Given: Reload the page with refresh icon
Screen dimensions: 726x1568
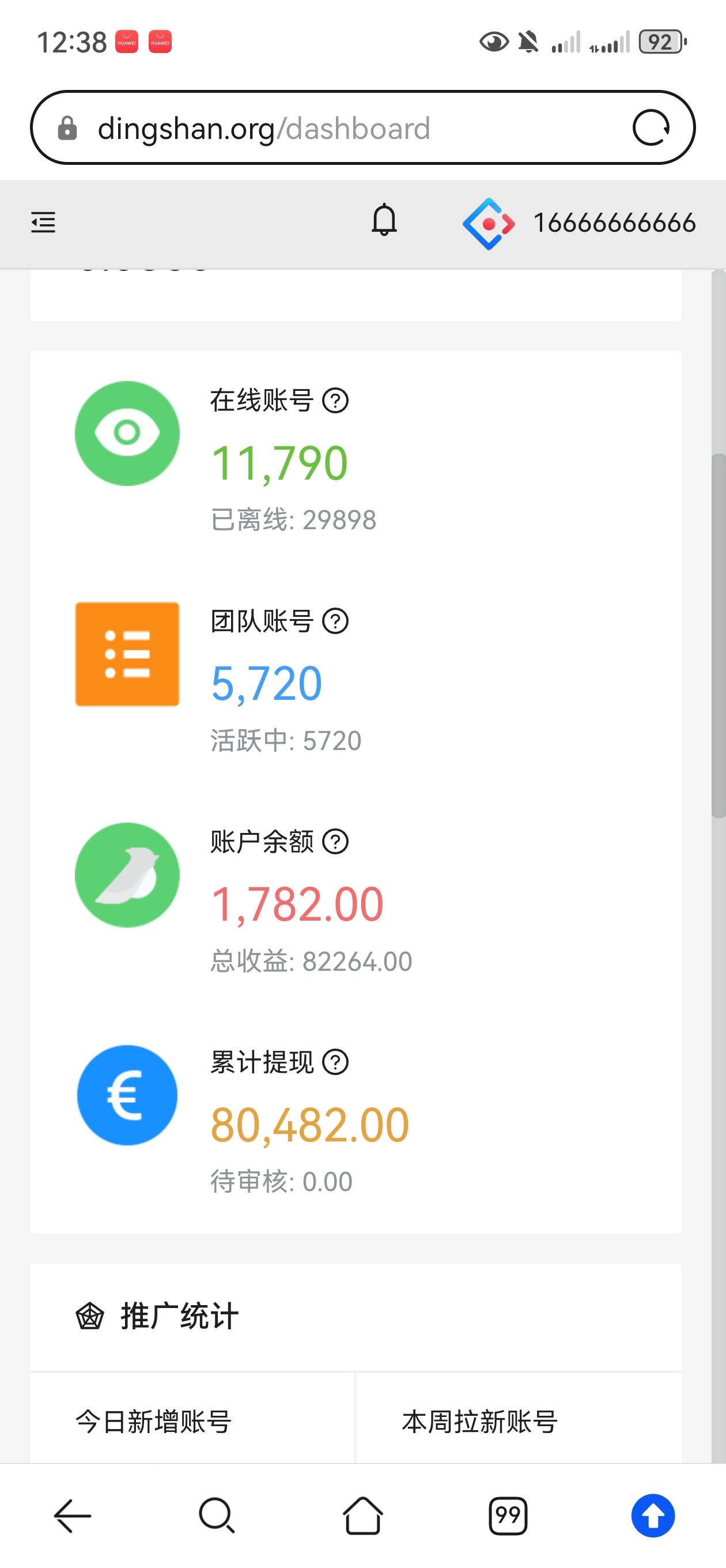Looking at the screenshot, I should [x=651, y=128].
